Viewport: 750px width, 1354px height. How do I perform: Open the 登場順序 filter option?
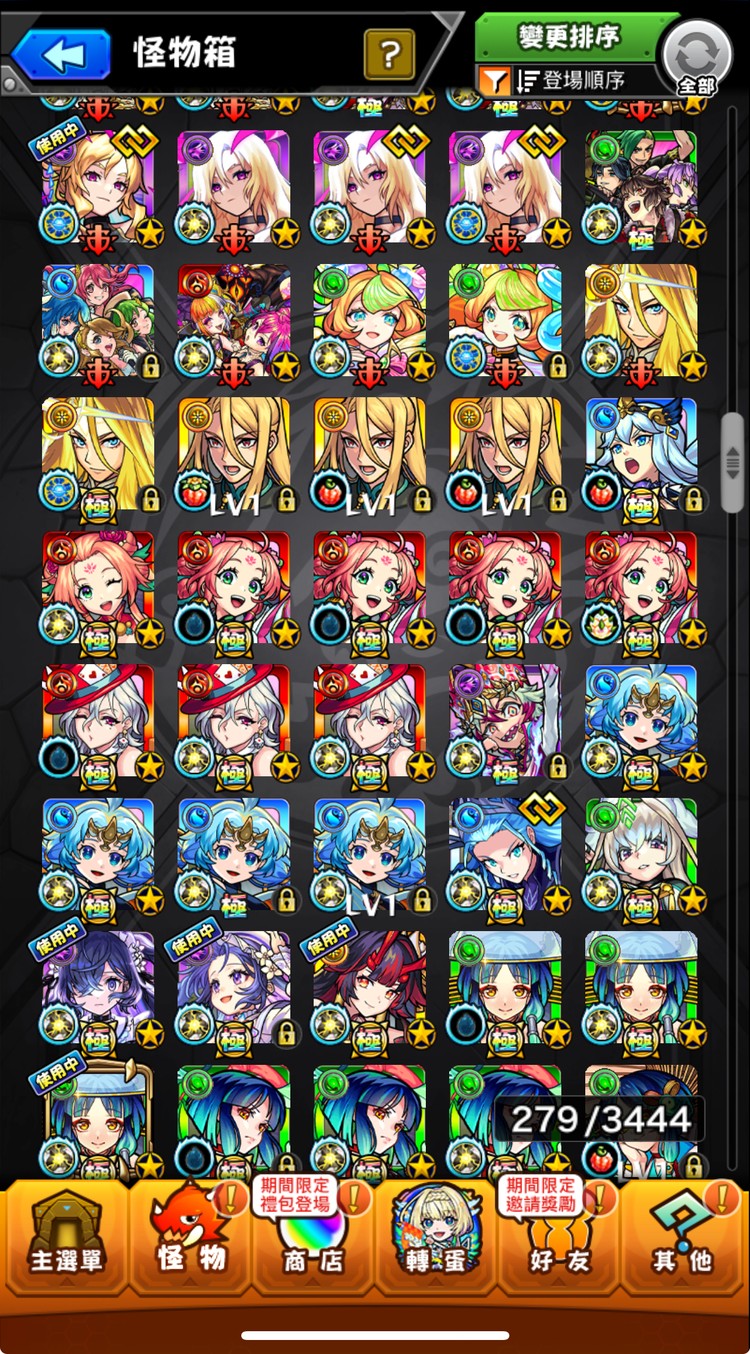[x=565, y=80]
